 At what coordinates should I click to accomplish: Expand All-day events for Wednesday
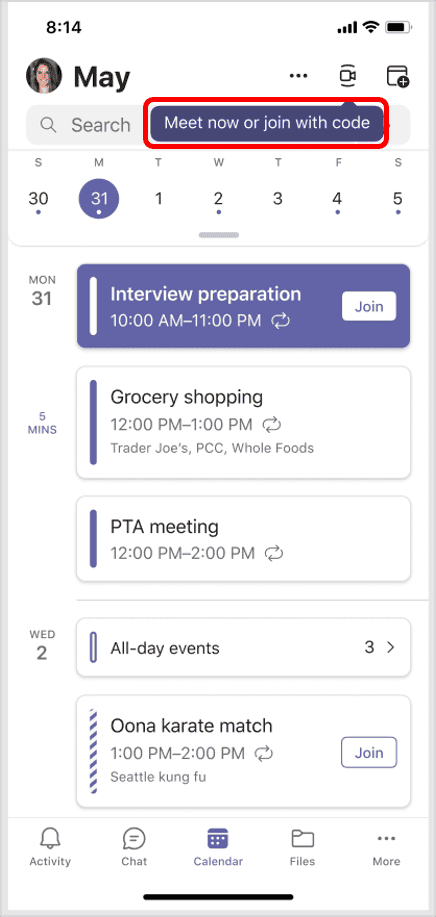(x=243, y=647)
